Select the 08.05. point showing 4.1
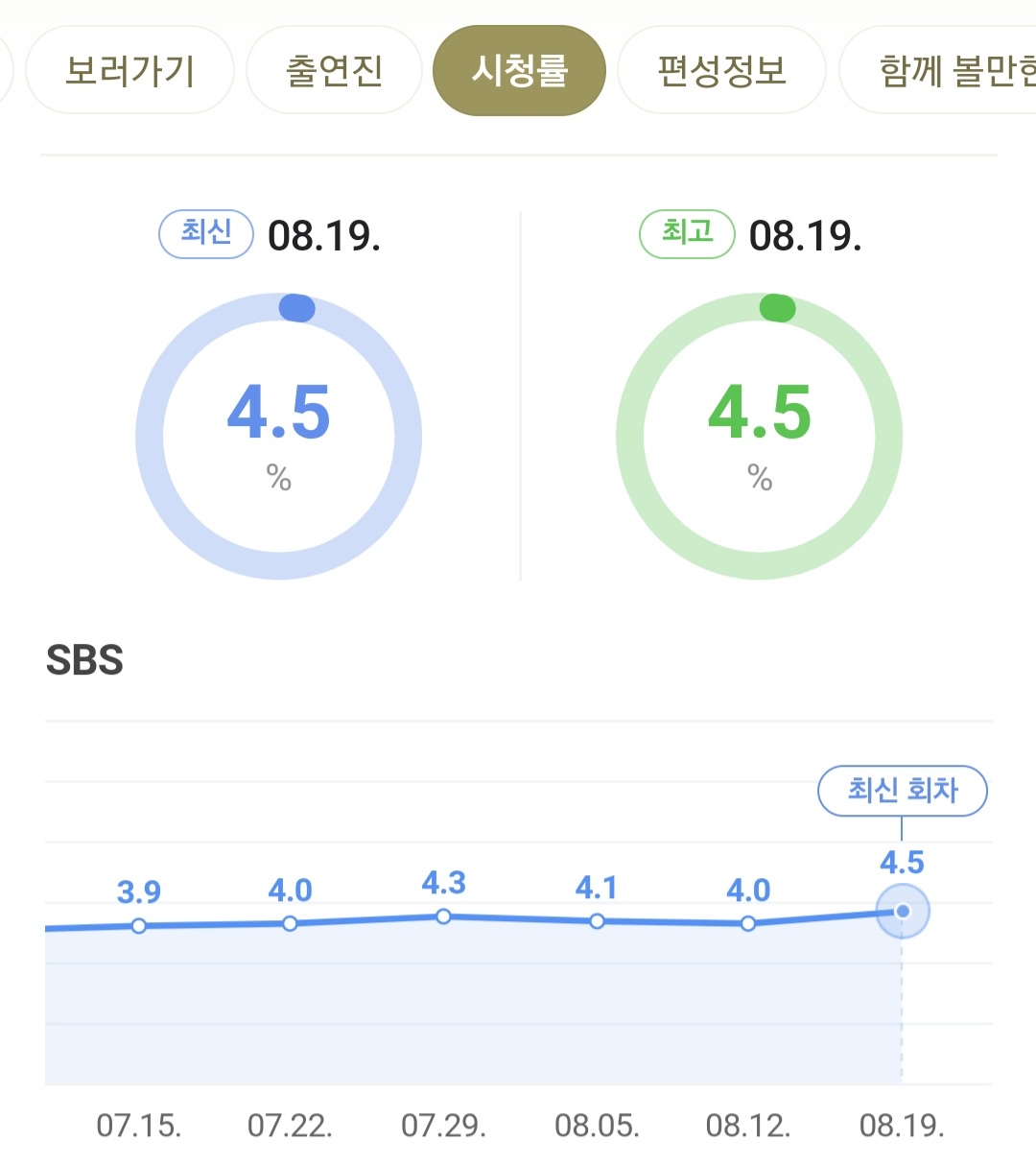Screen dimensions: 1036x1165 pyautogui.click(x=597, y=921)
